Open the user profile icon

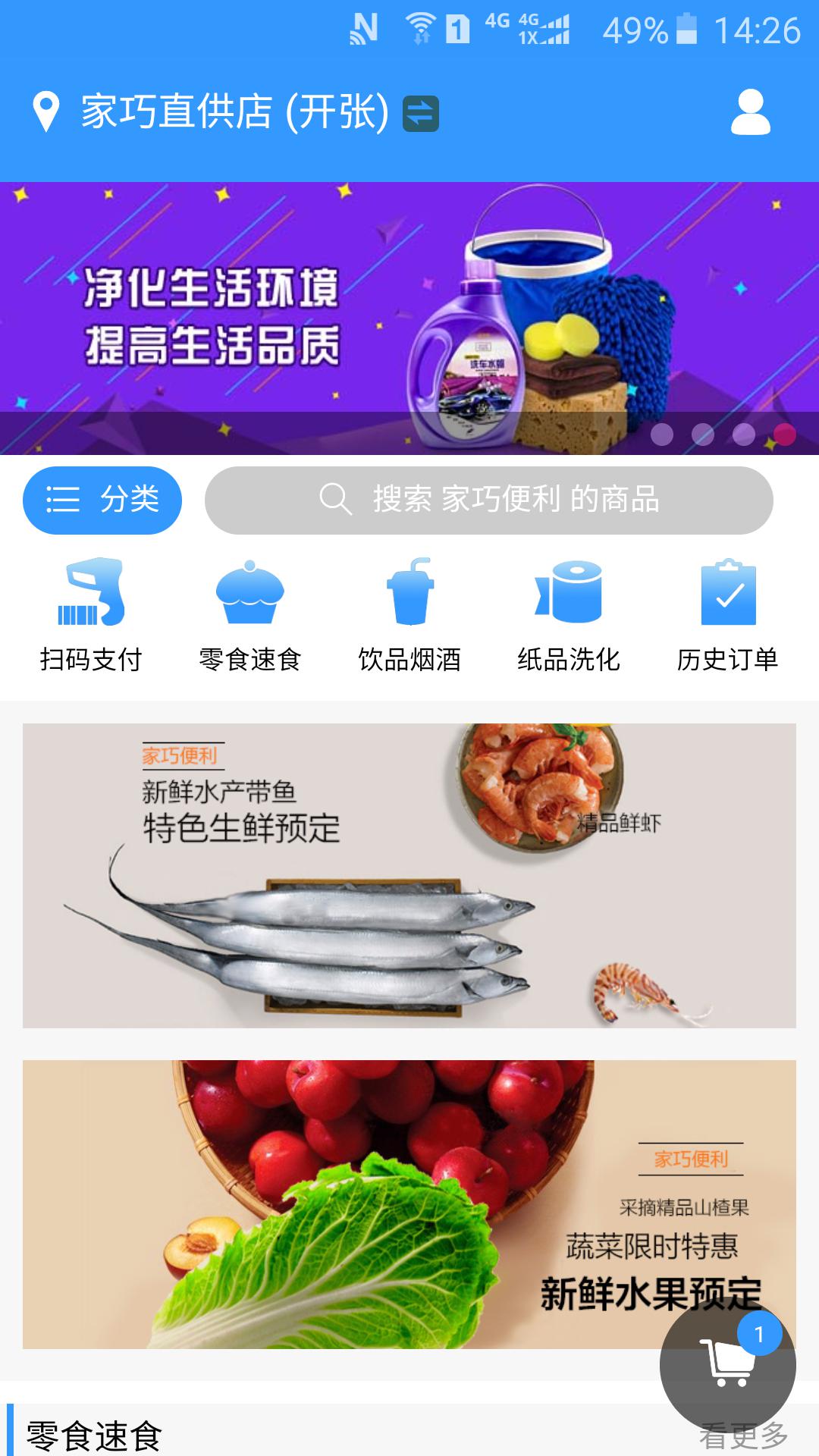749,111
